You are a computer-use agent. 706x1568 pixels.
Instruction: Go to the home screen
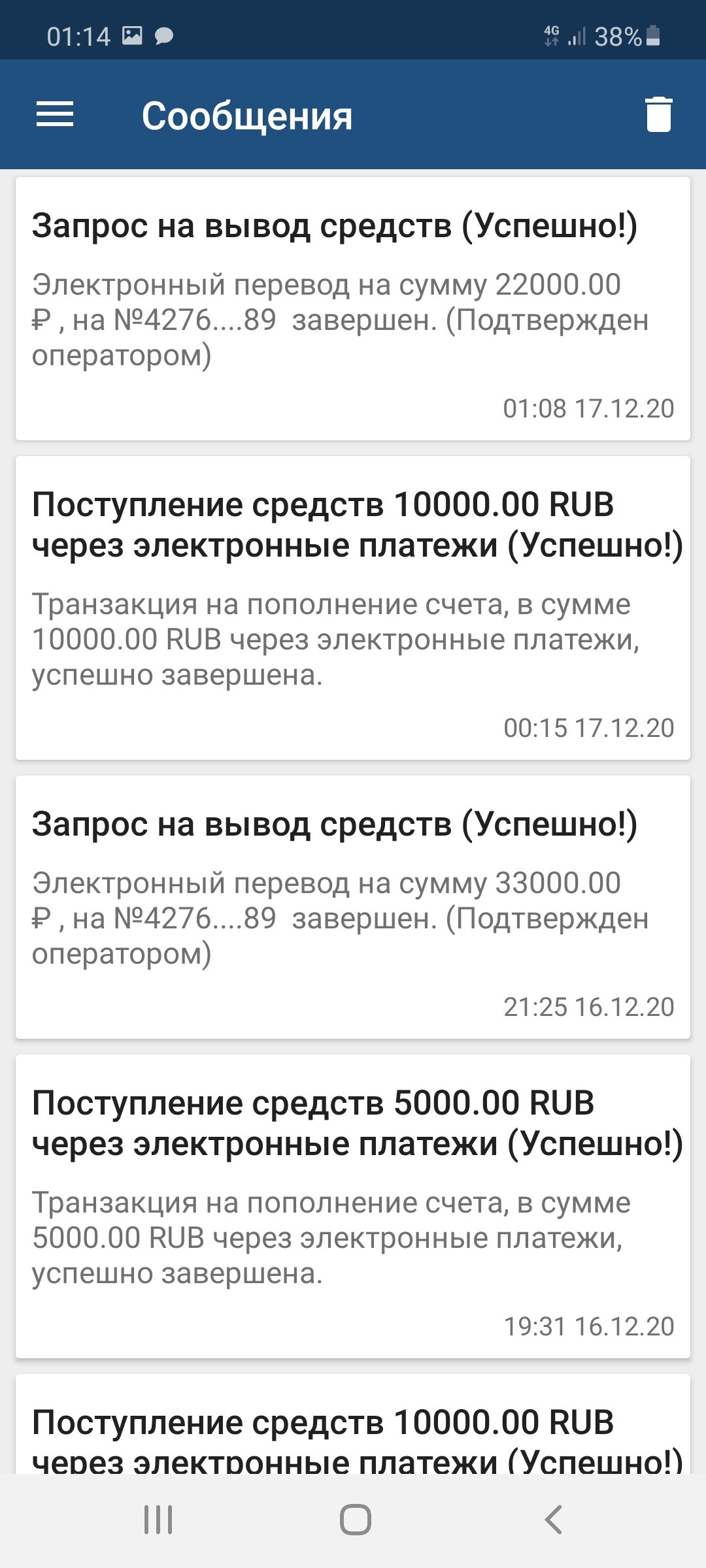(x=355, y=1520)
